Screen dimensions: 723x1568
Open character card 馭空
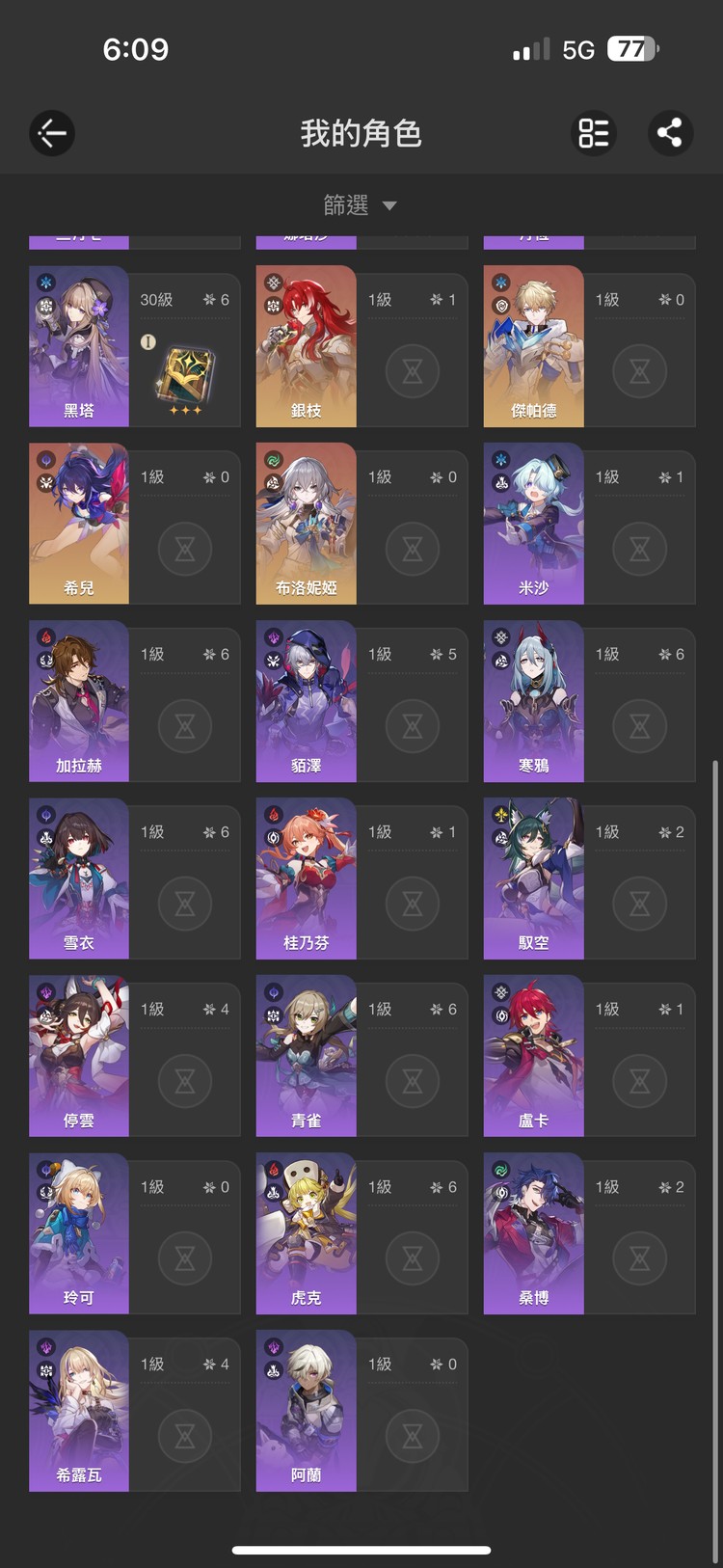[590, 879]
